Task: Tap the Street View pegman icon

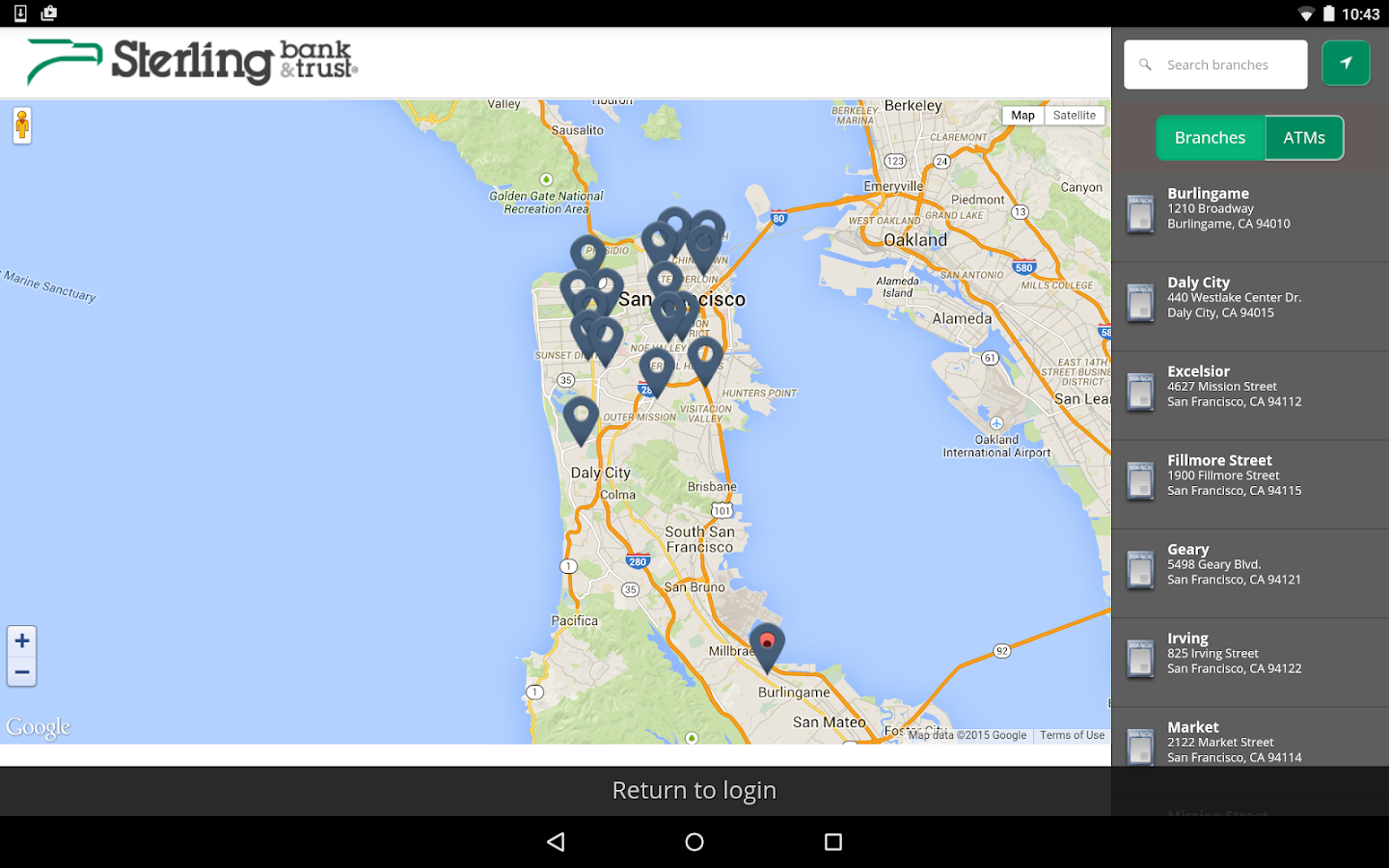Action: coord(22,125)
